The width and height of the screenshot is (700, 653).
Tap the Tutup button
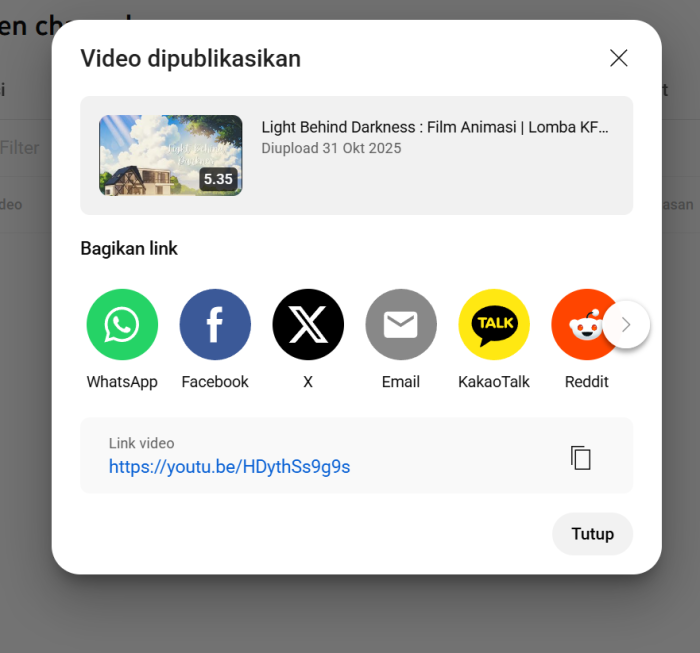pos(592,534)
